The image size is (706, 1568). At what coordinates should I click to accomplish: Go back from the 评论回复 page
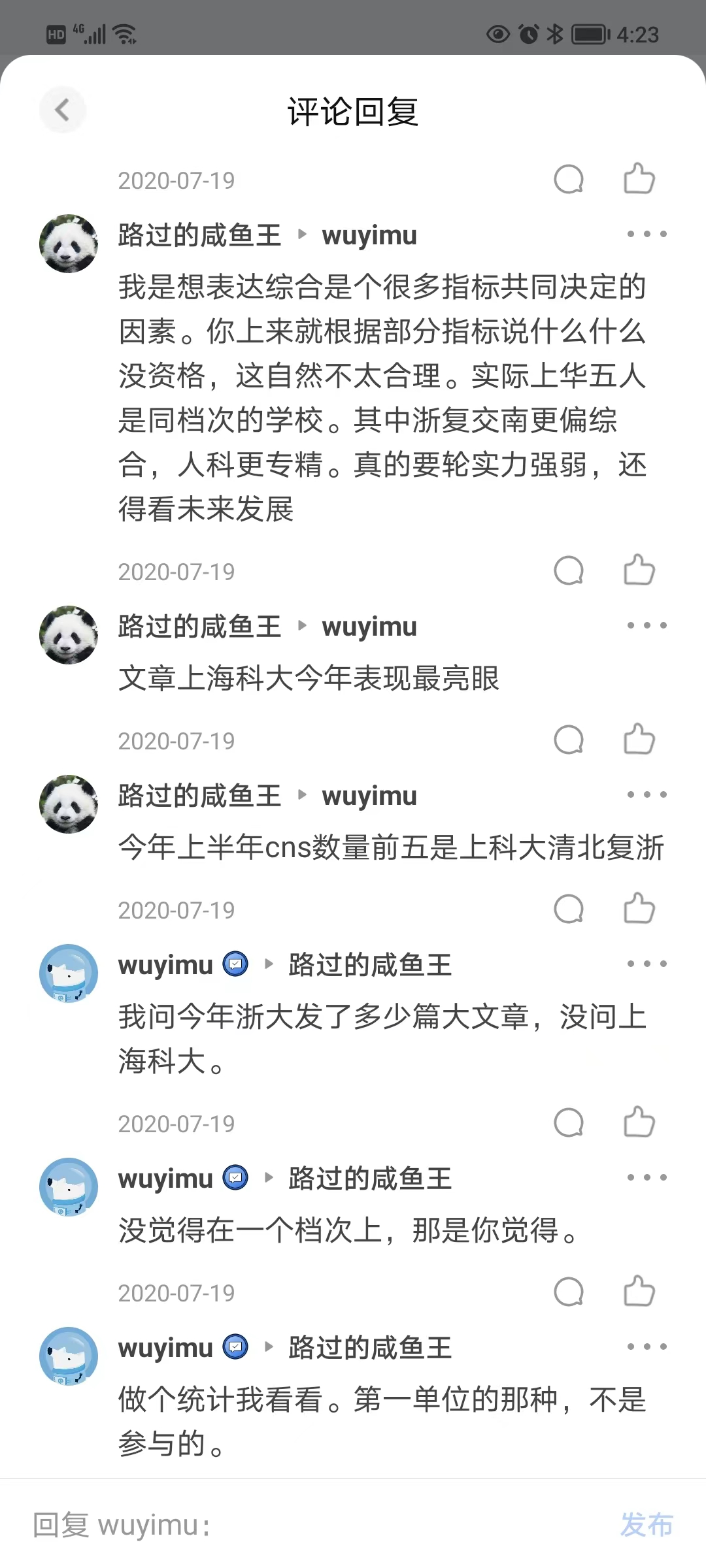click(x=62, y=110)
